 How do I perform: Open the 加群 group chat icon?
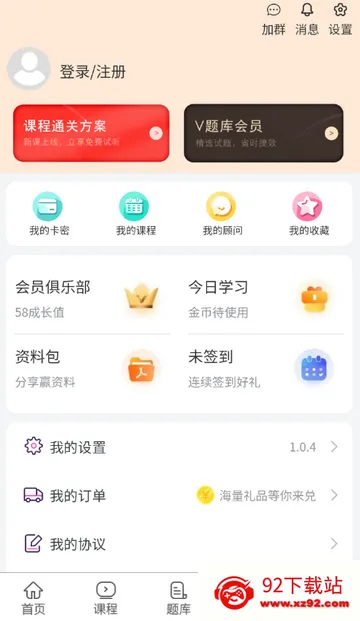[x=273, y=19]
